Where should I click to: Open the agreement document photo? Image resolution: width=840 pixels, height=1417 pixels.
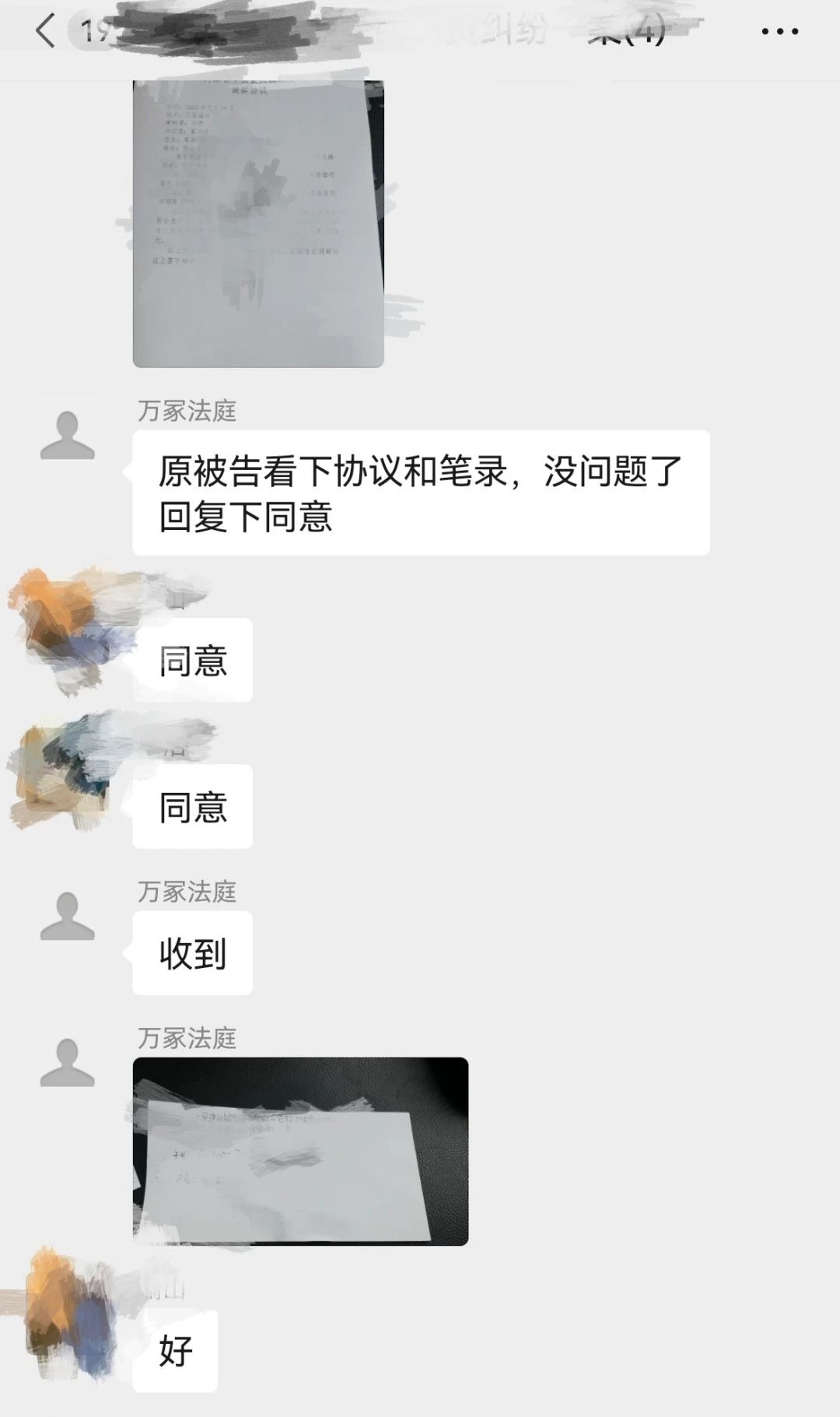click(258, 223)
